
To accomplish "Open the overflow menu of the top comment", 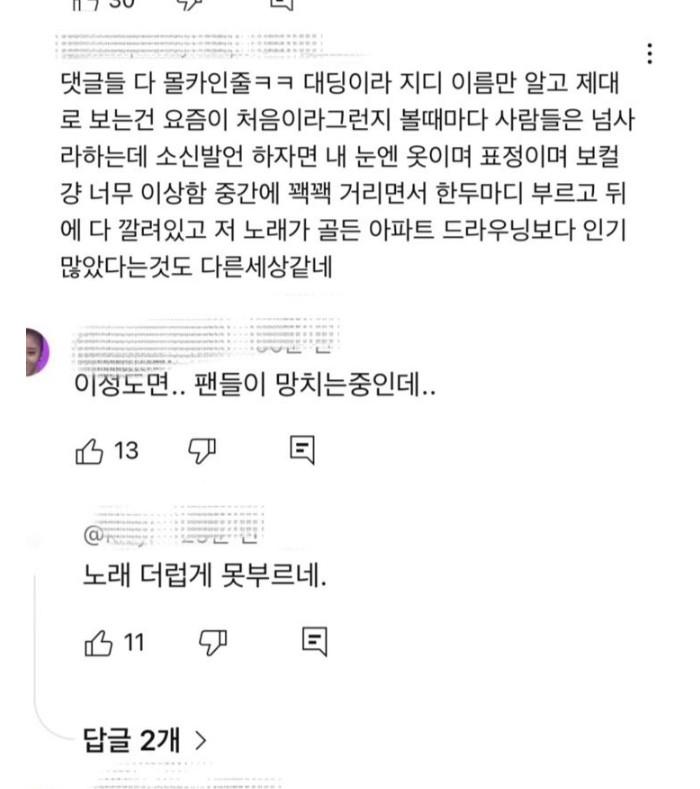I will [x=650, y=54].
